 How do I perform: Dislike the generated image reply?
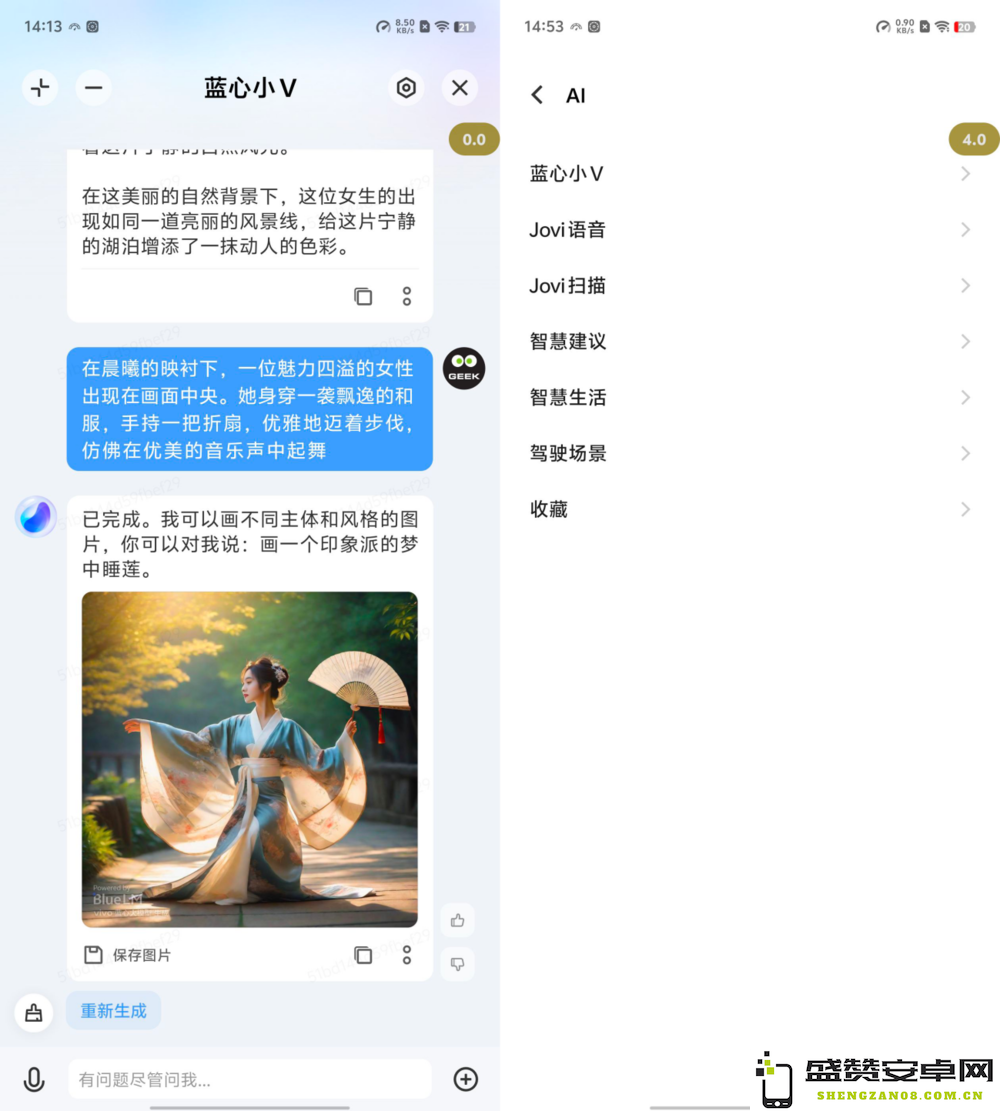pos(458,964)
